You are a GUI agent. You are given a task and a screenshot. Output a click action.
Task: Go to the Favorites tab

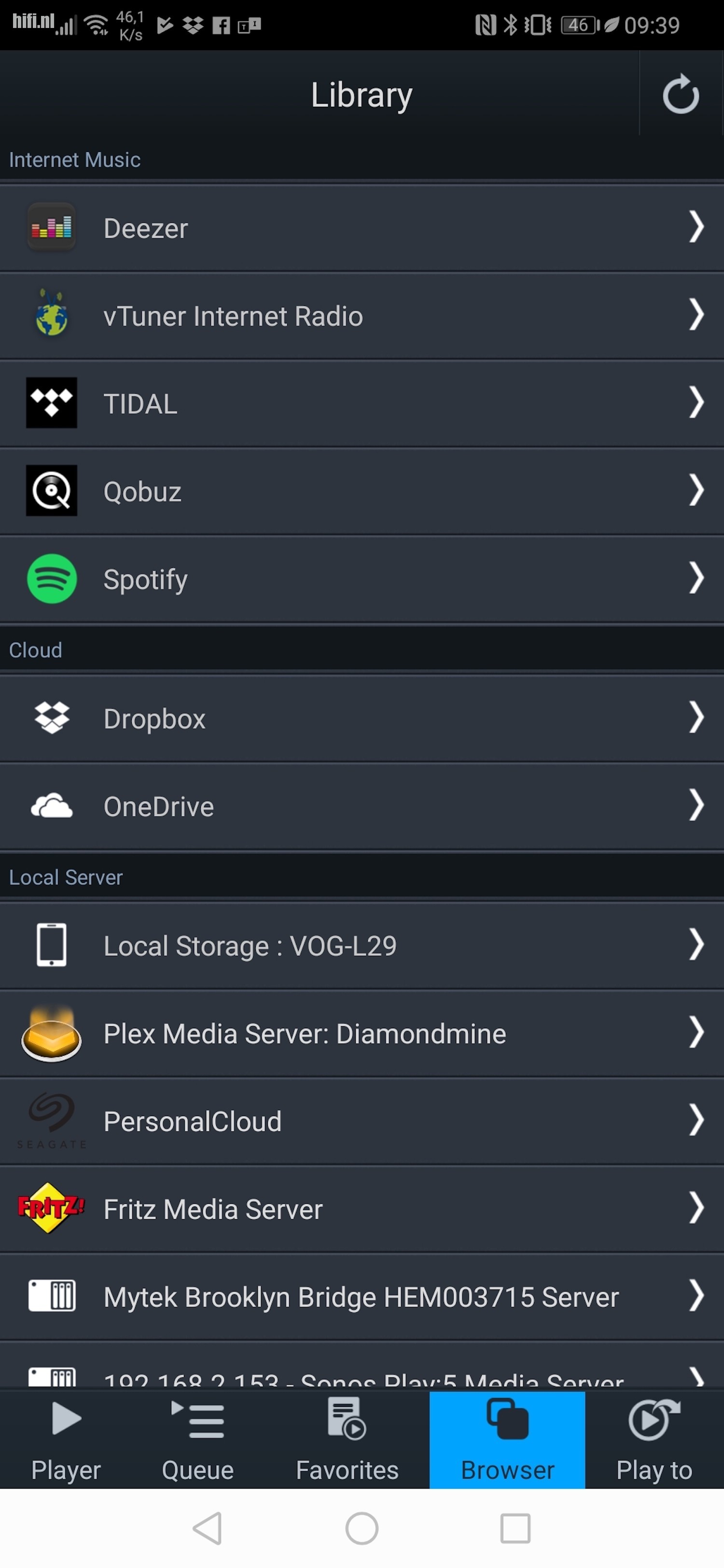[x=347, y=1440]
